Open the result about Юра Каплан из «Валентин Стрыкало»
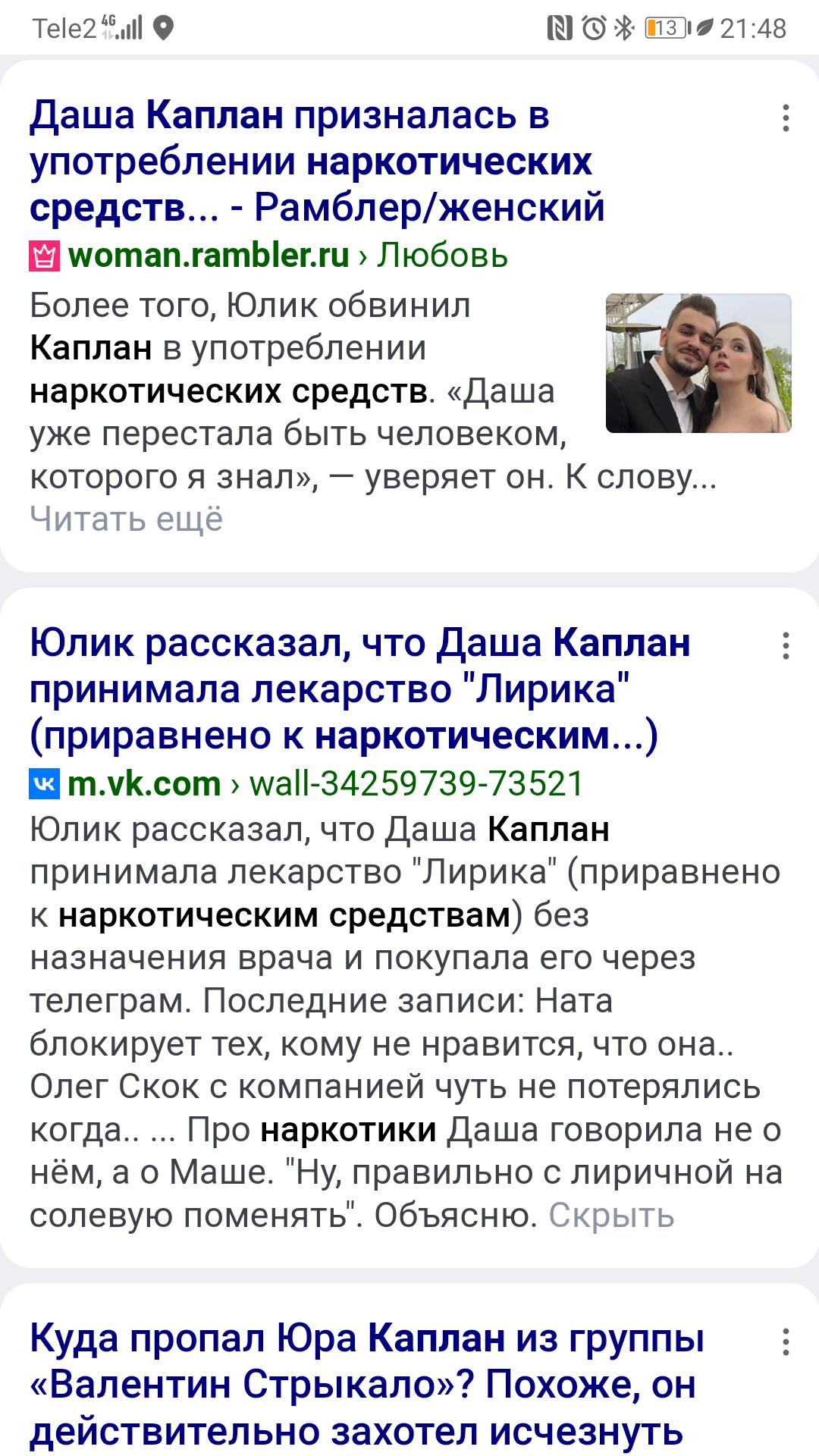Image resolution: width=819 pixels, height=1456 pixels. 367,1384
